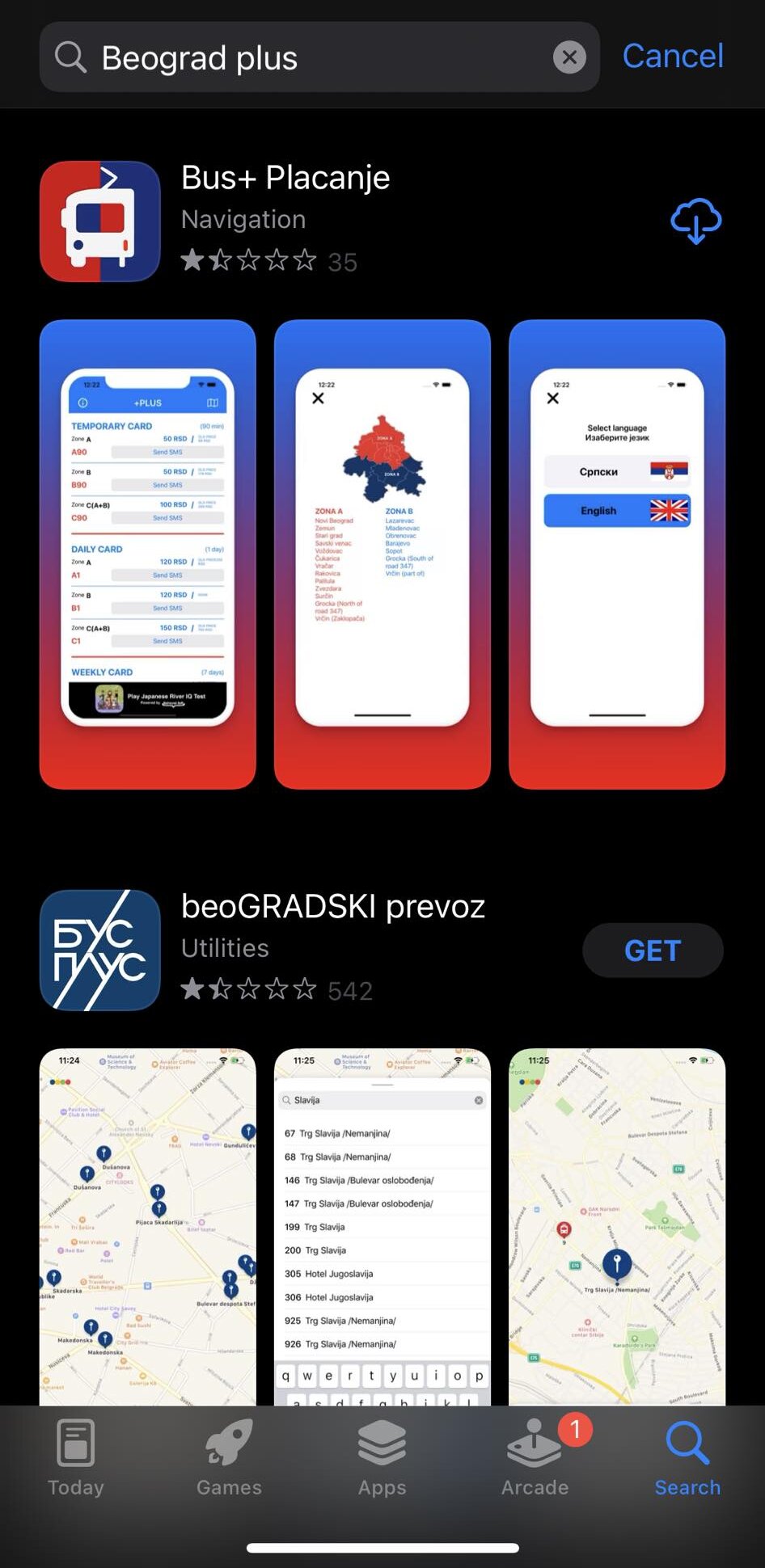765x1568 pixels.
Task: Re-download the Bus+ Placanje app
Action: (x=695, y=221)
